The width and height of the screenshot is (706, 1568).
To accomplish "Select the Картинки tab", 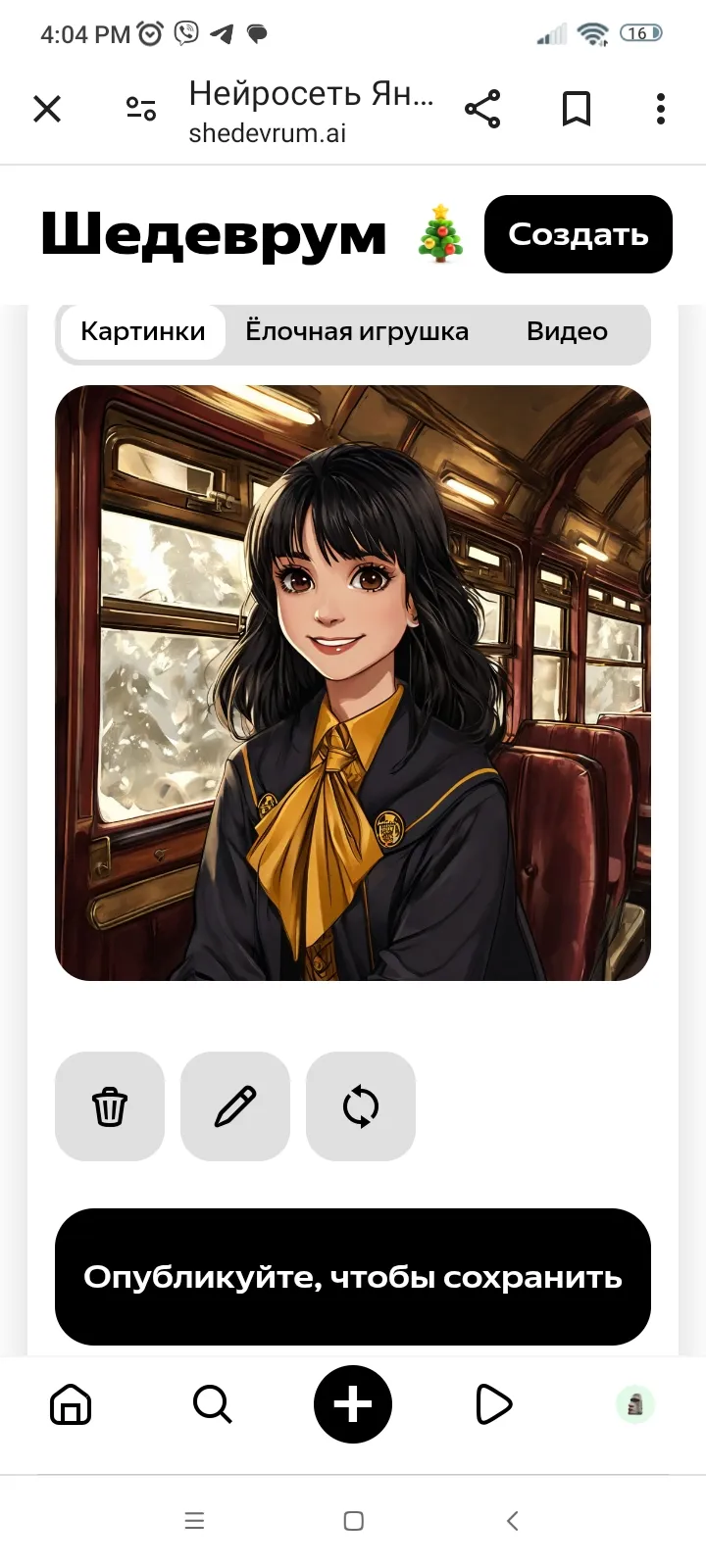I will (x=143, y=332).
